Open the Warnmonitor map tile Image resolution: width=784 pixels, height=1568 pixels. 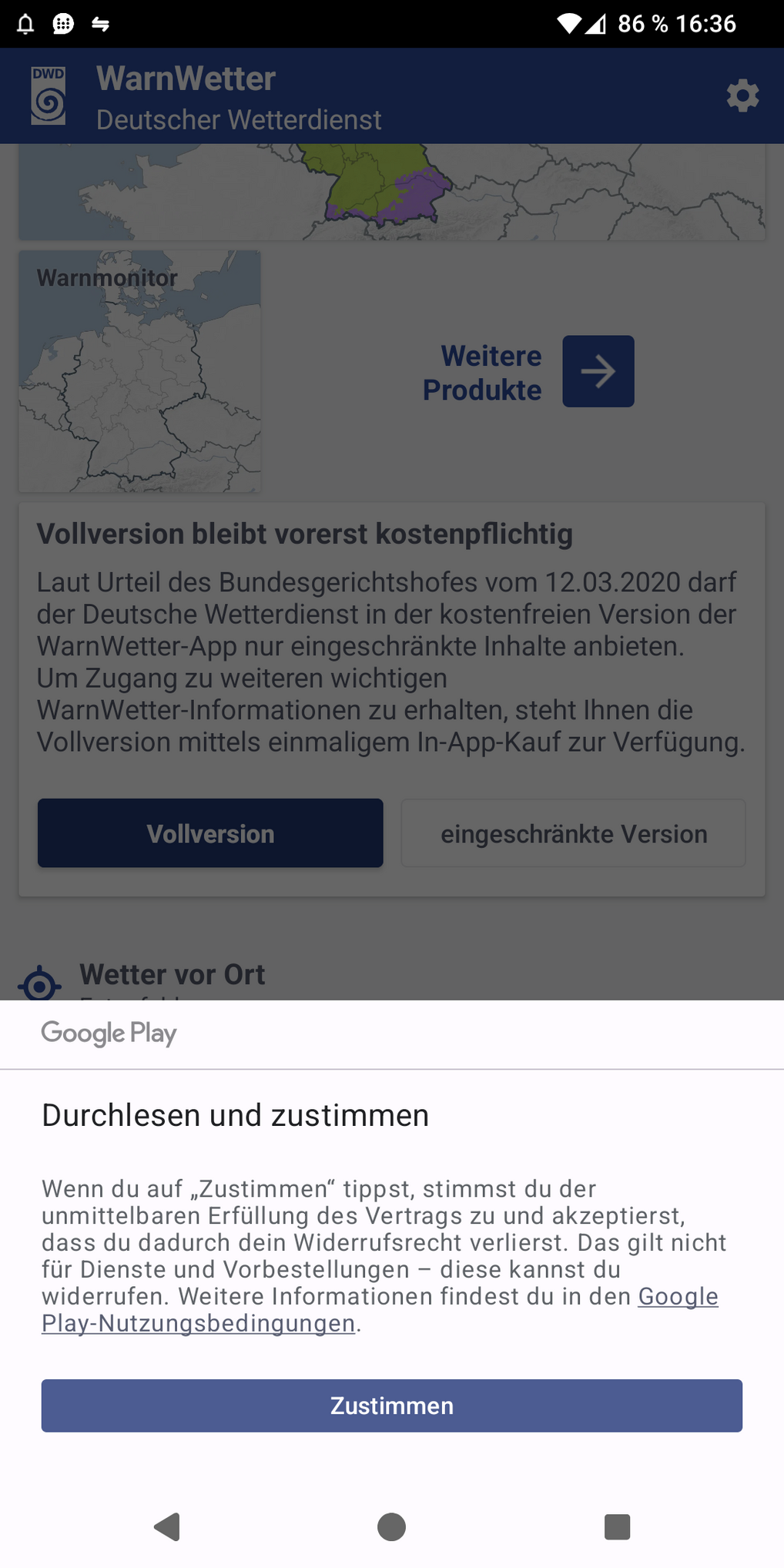pos(139,371)
